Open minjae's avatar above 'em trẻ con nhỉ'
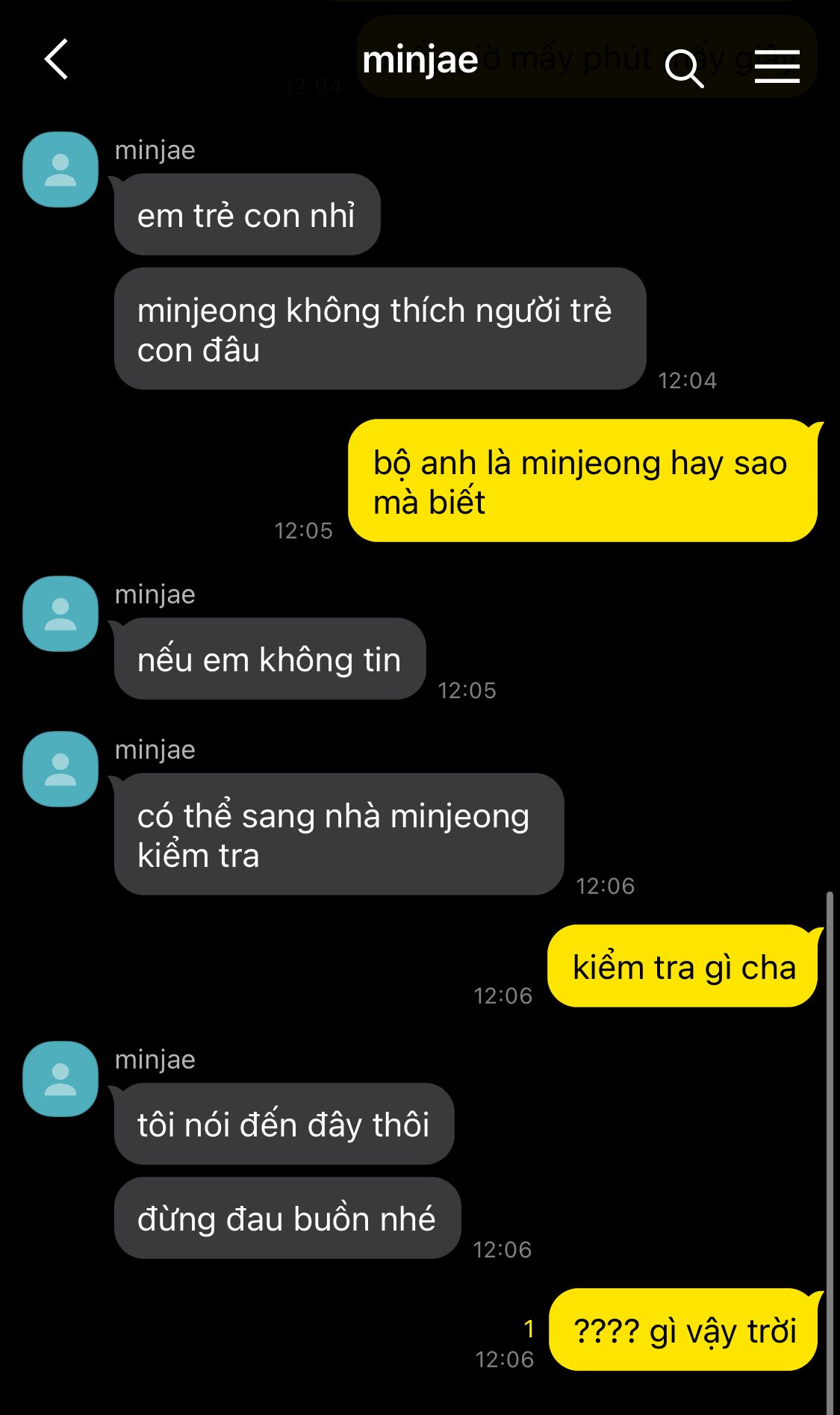The height and width of the screenshot is (1415, 840). point(60,170)
